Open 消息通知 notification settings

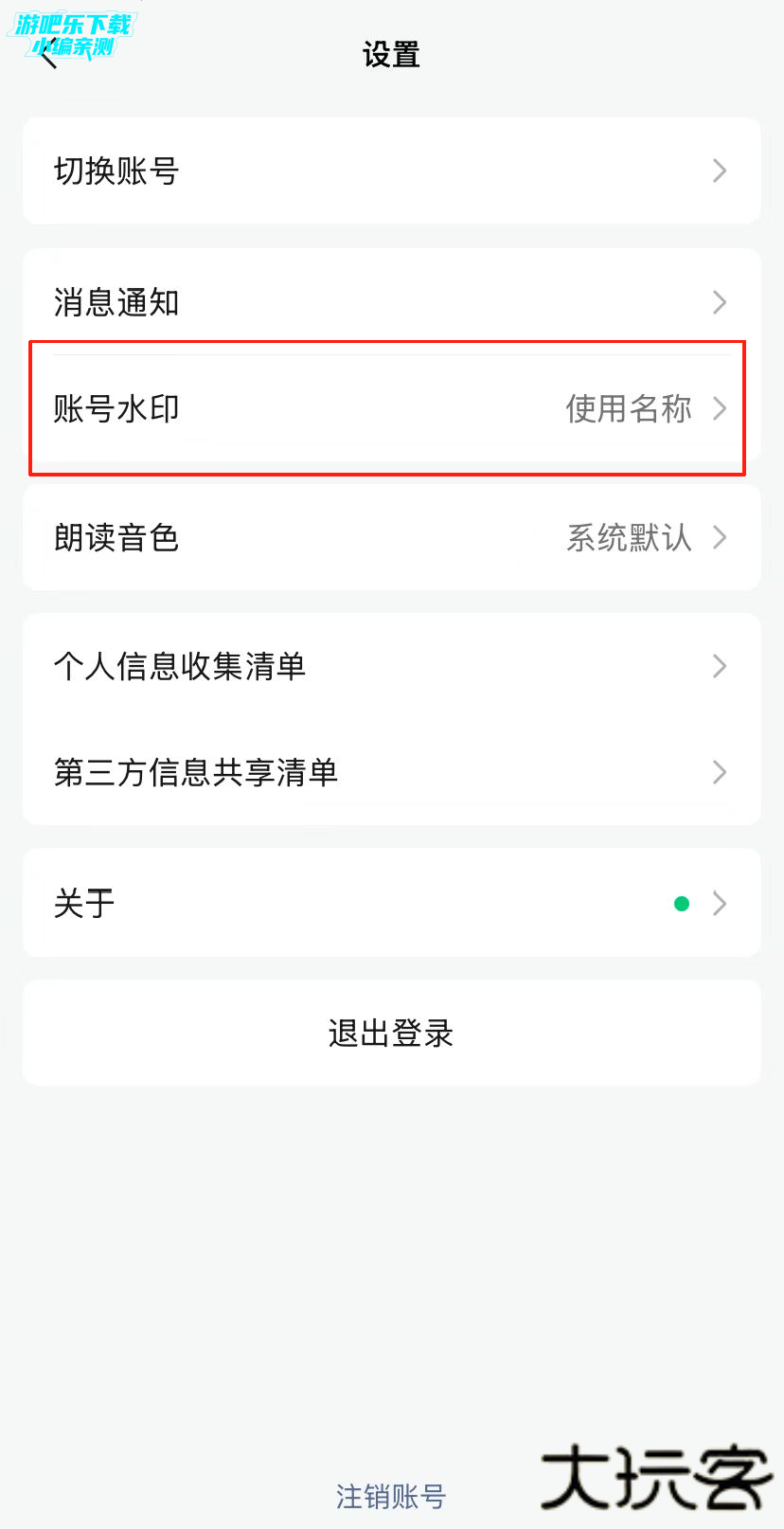(x=391, y=302)
